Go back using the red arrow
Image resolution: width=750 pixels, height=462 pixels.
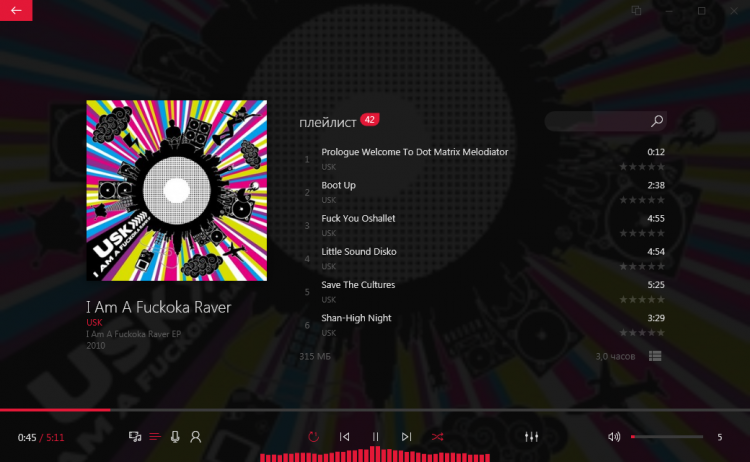[x=16, y=10]
